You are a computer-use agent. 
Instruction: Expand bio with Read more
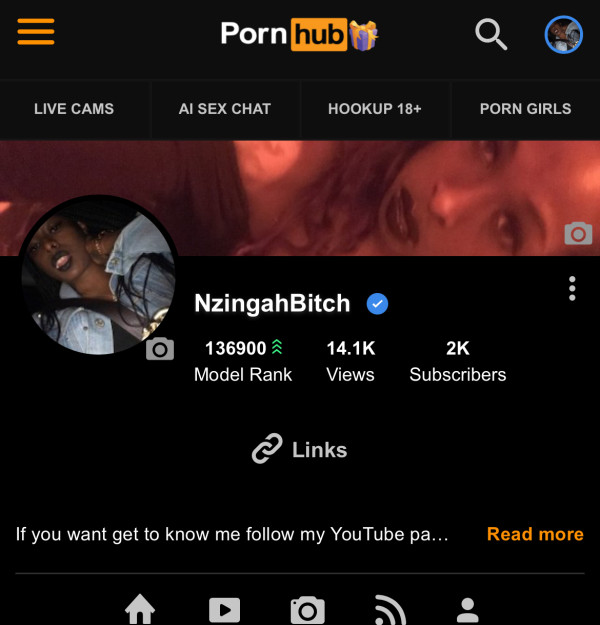535,534
